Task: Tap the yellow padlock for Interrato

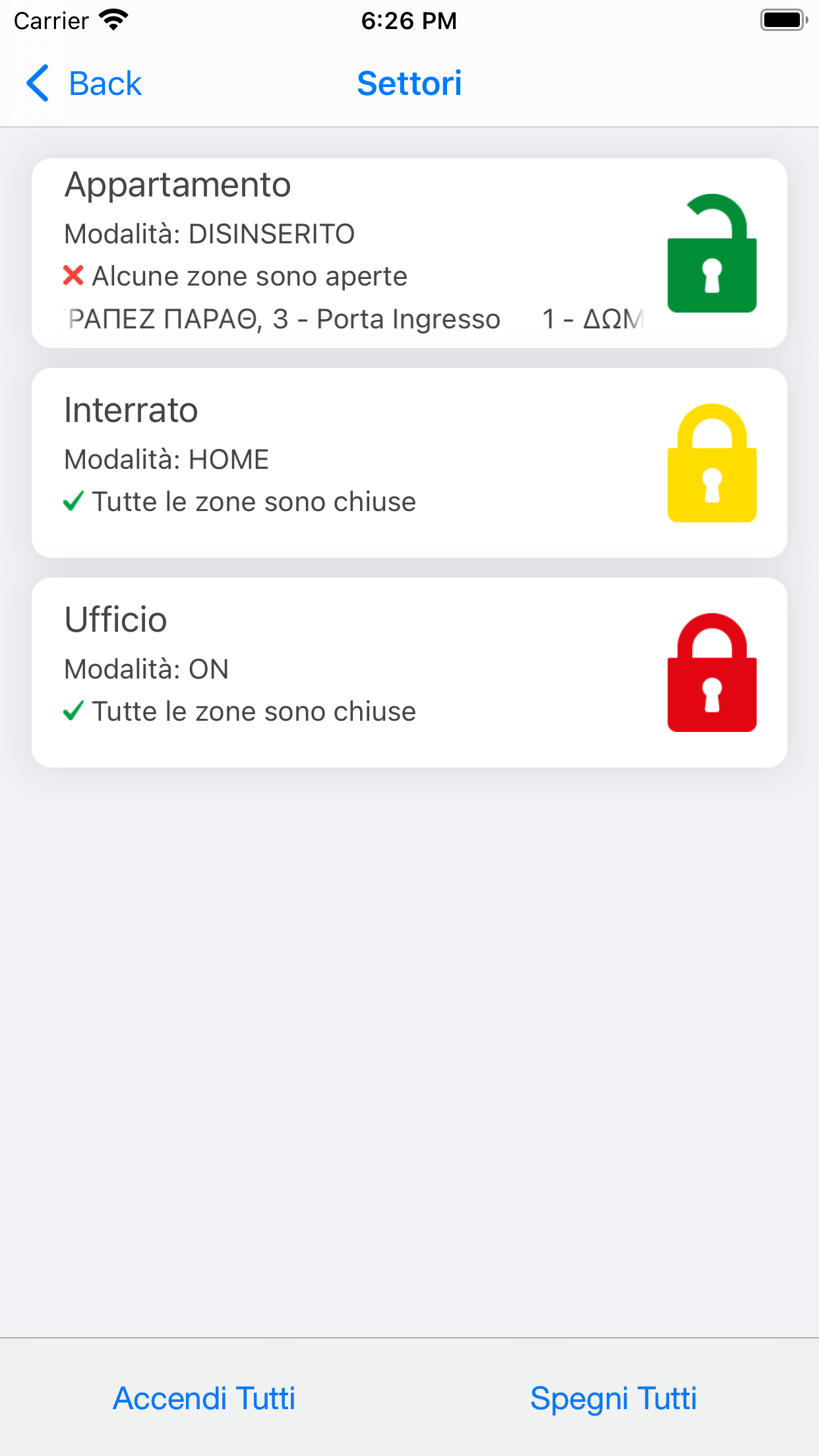Action: coord(712,463)
